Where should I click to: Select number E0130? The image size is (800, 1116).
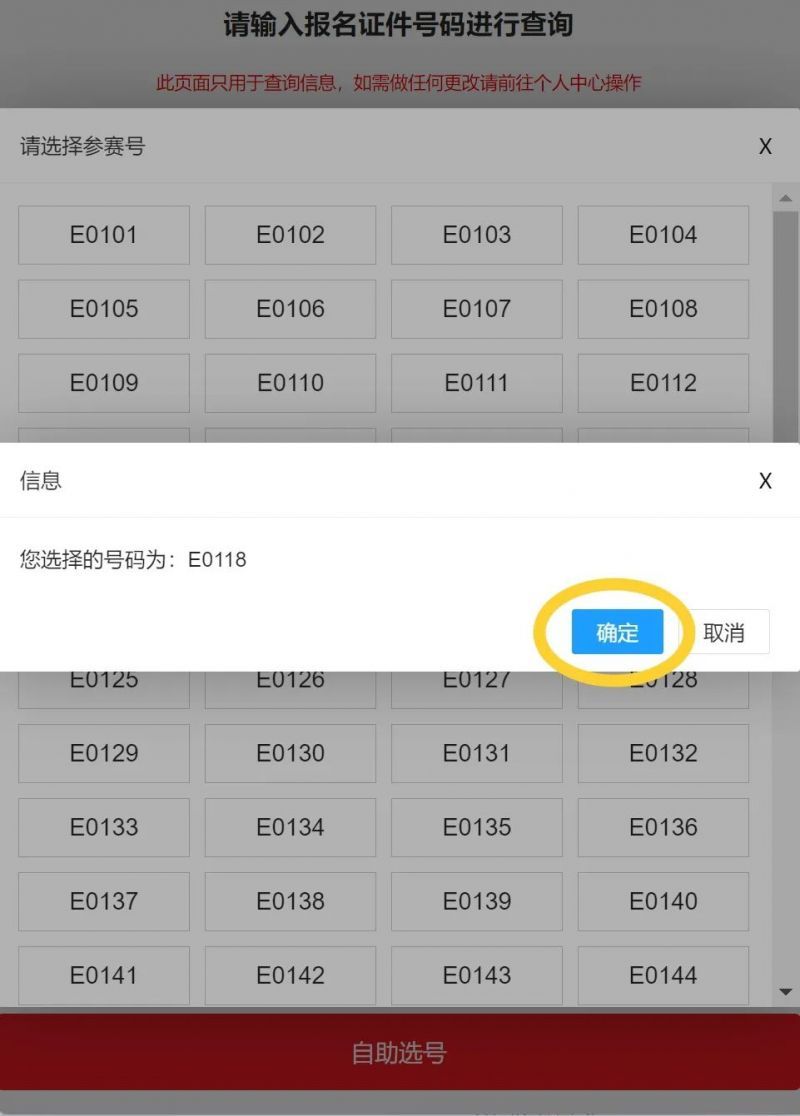[290, 753]
